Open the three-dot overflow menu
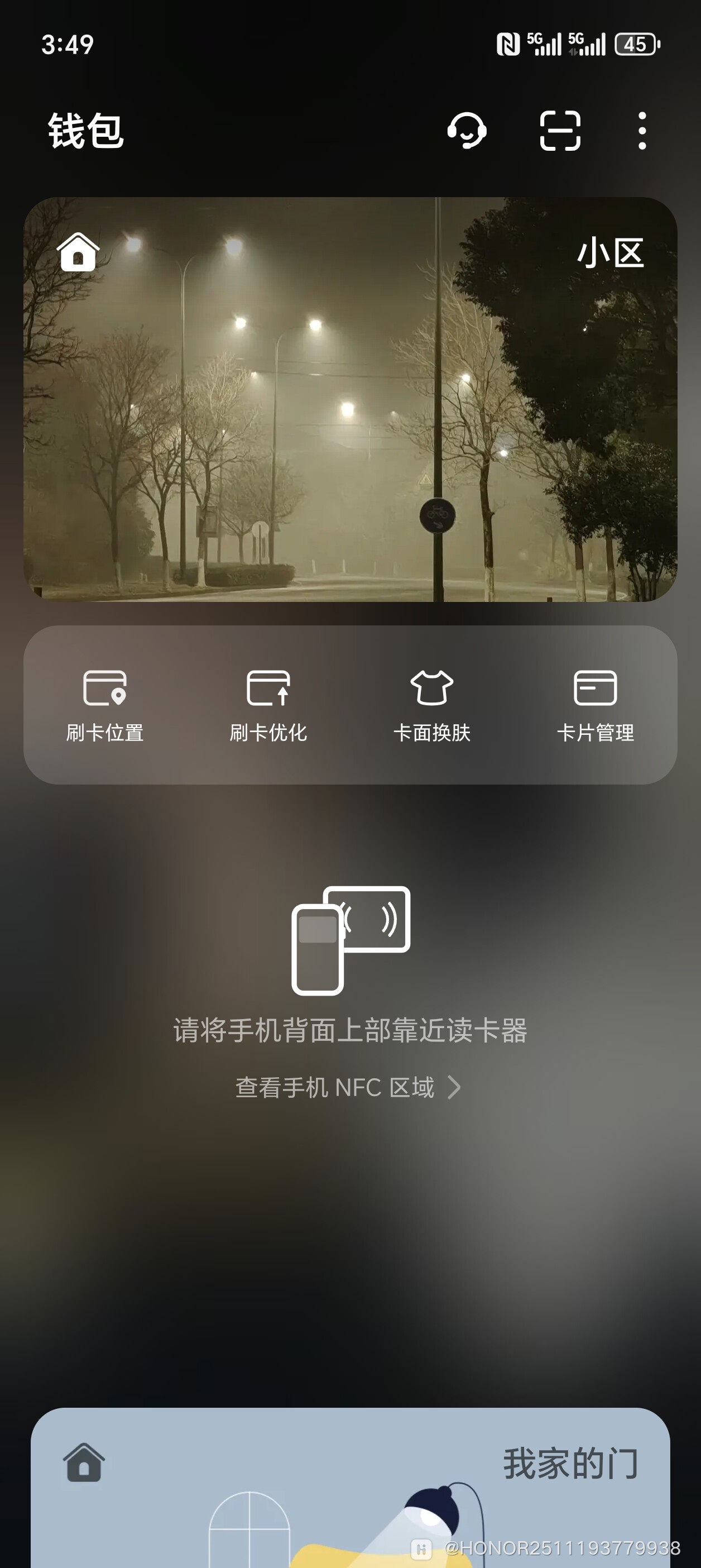This screenshot has width=701, height=1568. pos(642,130)
